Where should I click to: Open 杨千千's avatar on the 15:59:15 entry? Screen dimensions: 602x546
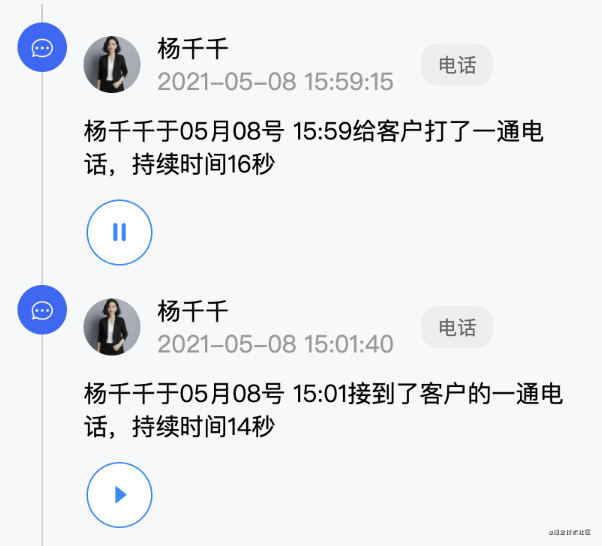tap(112, 65)
